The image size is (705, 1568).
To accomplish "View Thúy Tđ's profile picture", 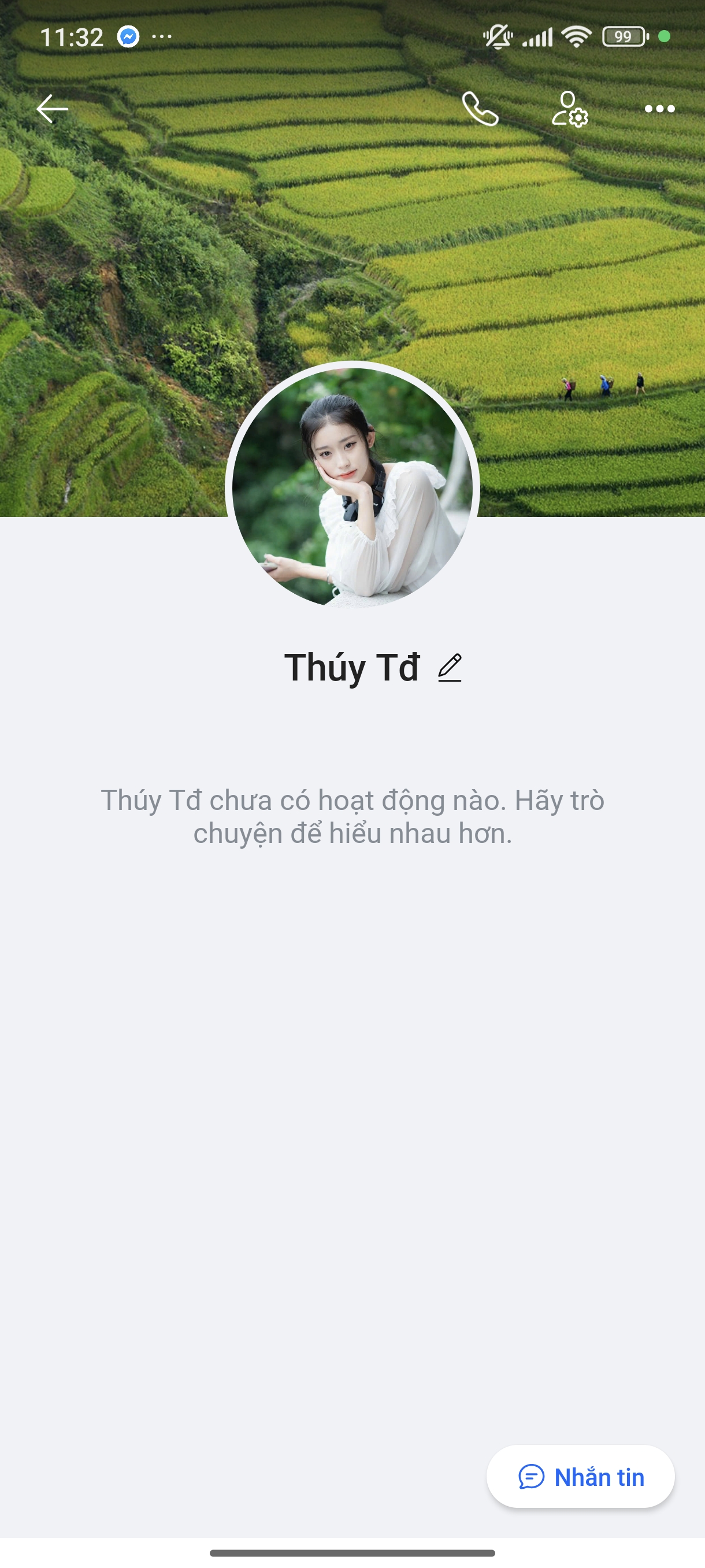I will (352, 487).
